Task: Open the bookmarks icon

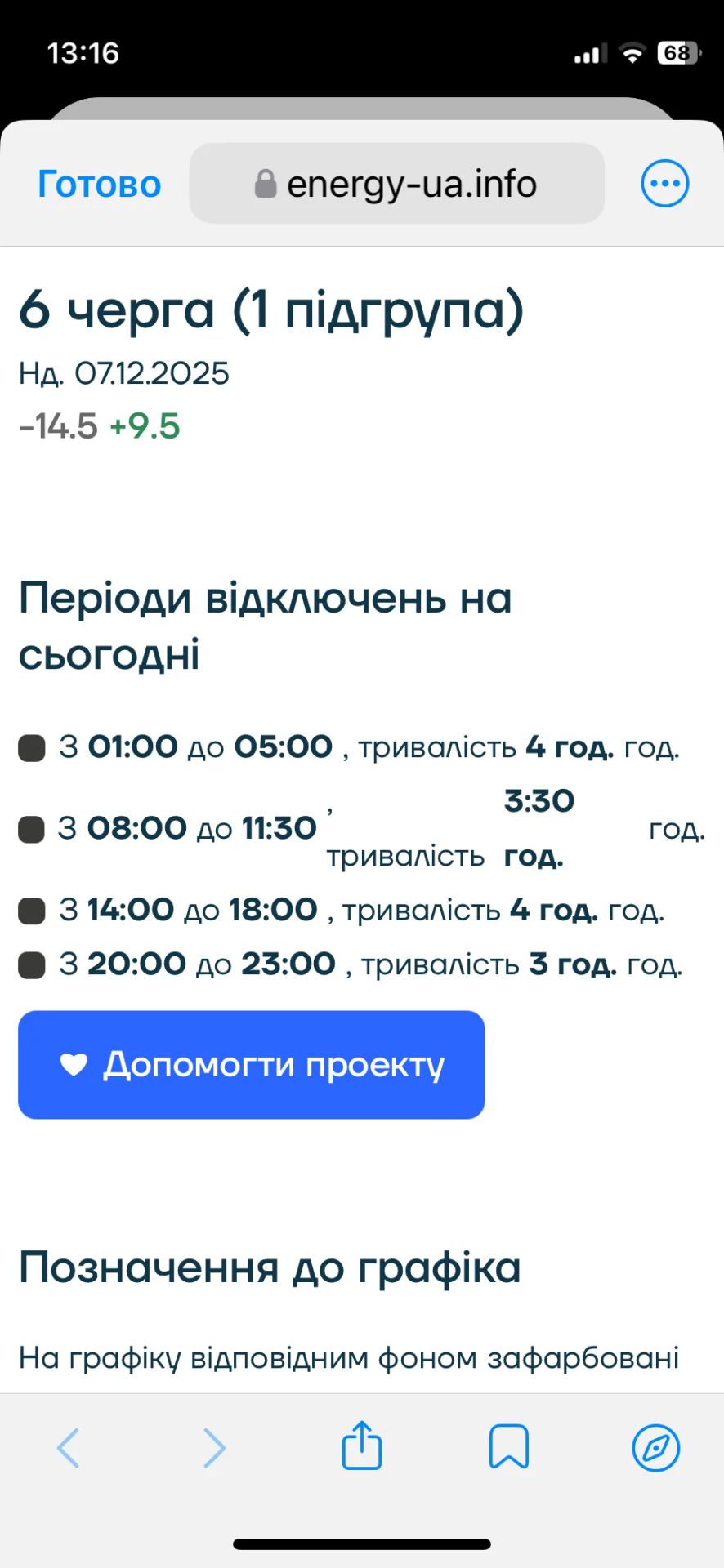Action: coord(508,1448)
